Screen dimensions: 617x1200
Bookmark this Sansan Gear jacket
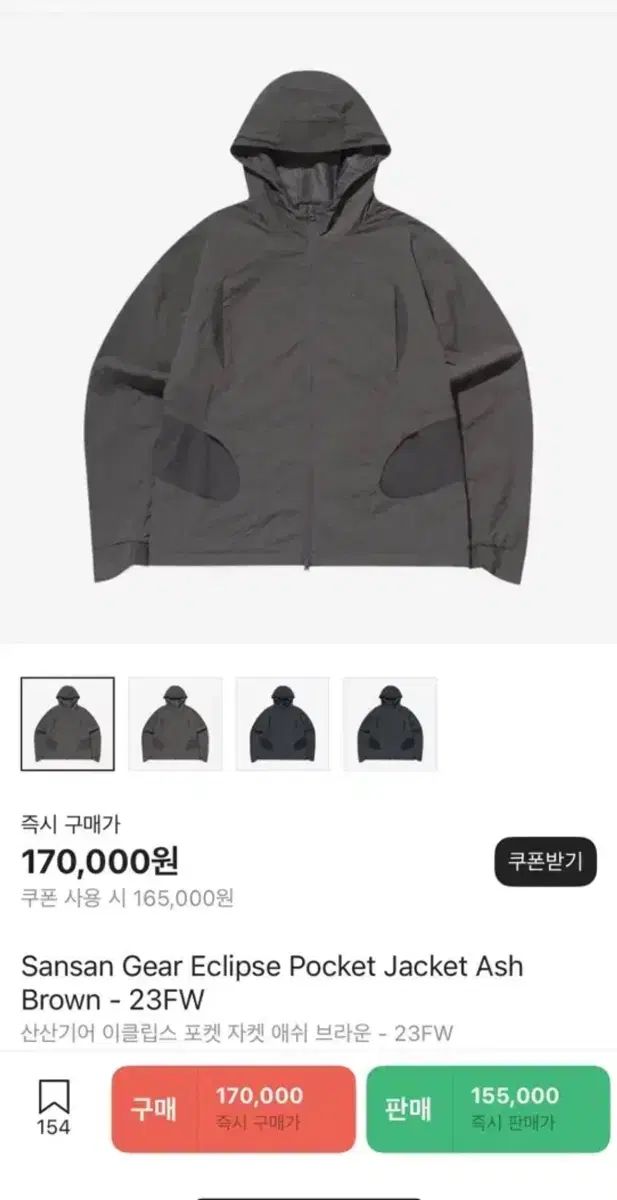click(x=53, y=1109)
